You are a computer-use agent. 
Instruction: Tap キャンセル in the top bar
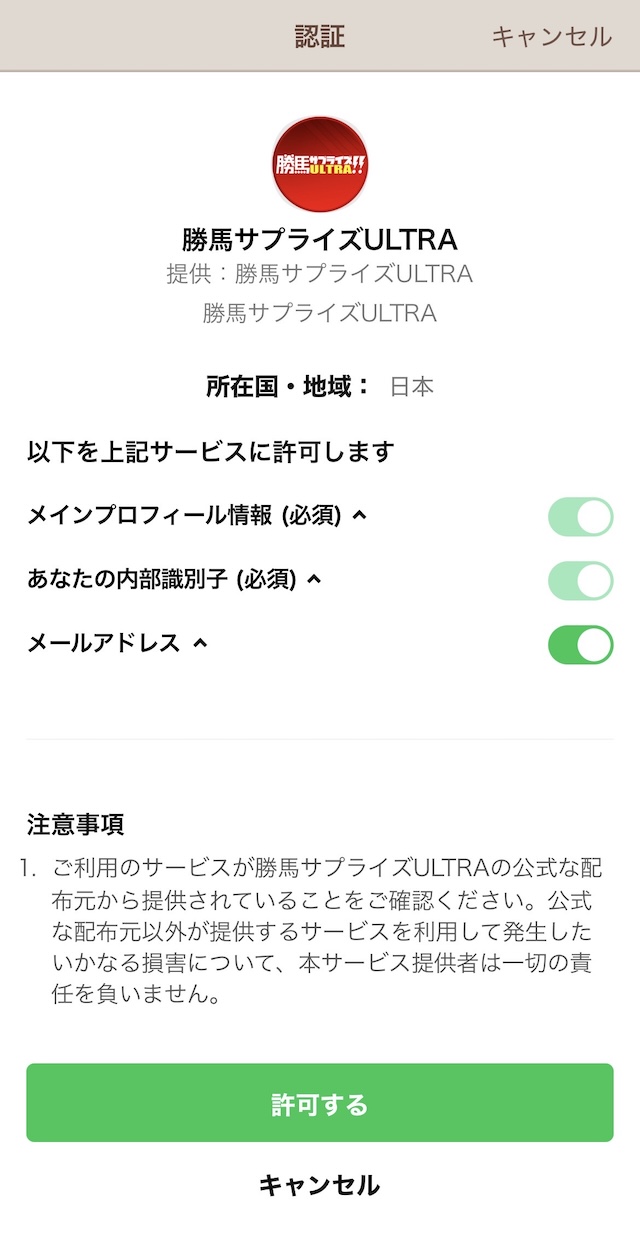tap(551, 37)
